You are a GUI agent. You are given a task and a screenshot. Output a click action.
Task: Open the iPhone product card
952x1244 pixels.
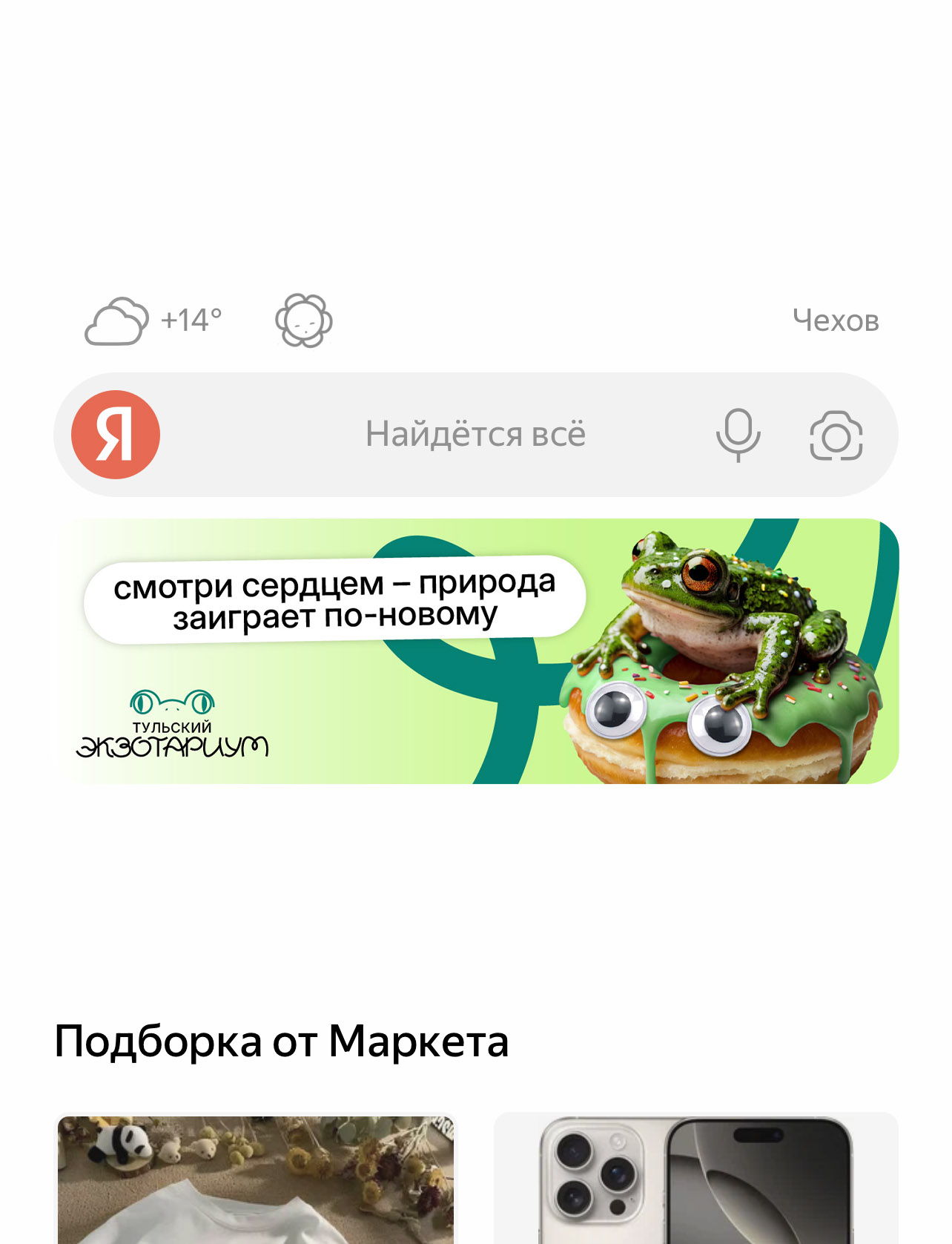point(695,1179)
